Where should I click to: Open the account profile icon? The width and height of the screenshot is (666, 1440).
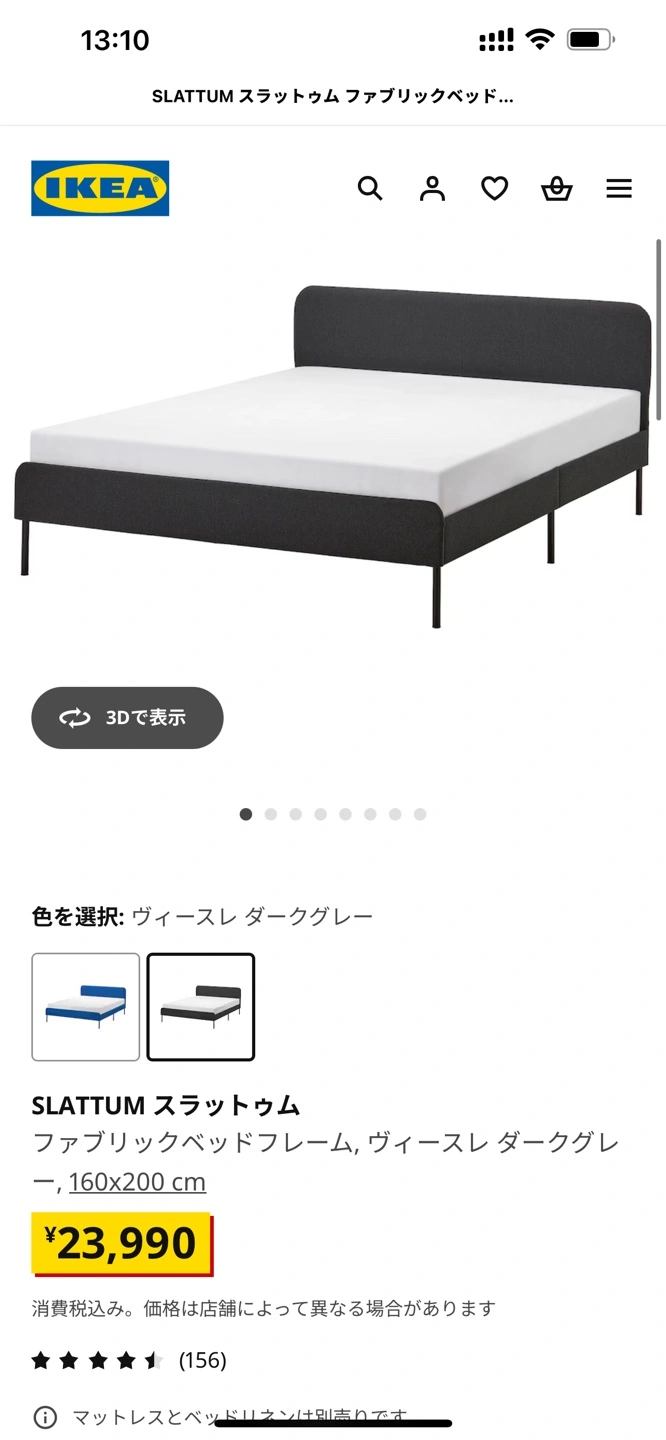(x=432, y=188)
